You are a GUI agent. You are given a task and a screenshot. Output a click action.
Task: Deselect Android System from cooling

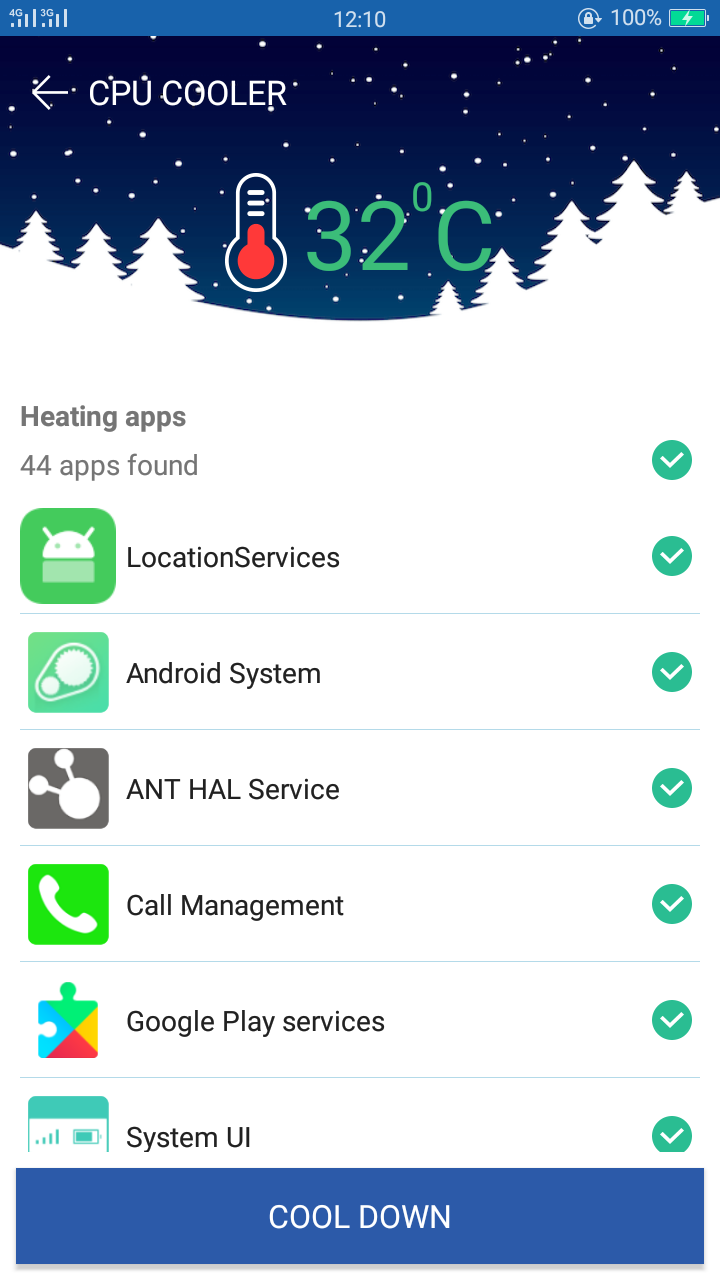[672, 672]
